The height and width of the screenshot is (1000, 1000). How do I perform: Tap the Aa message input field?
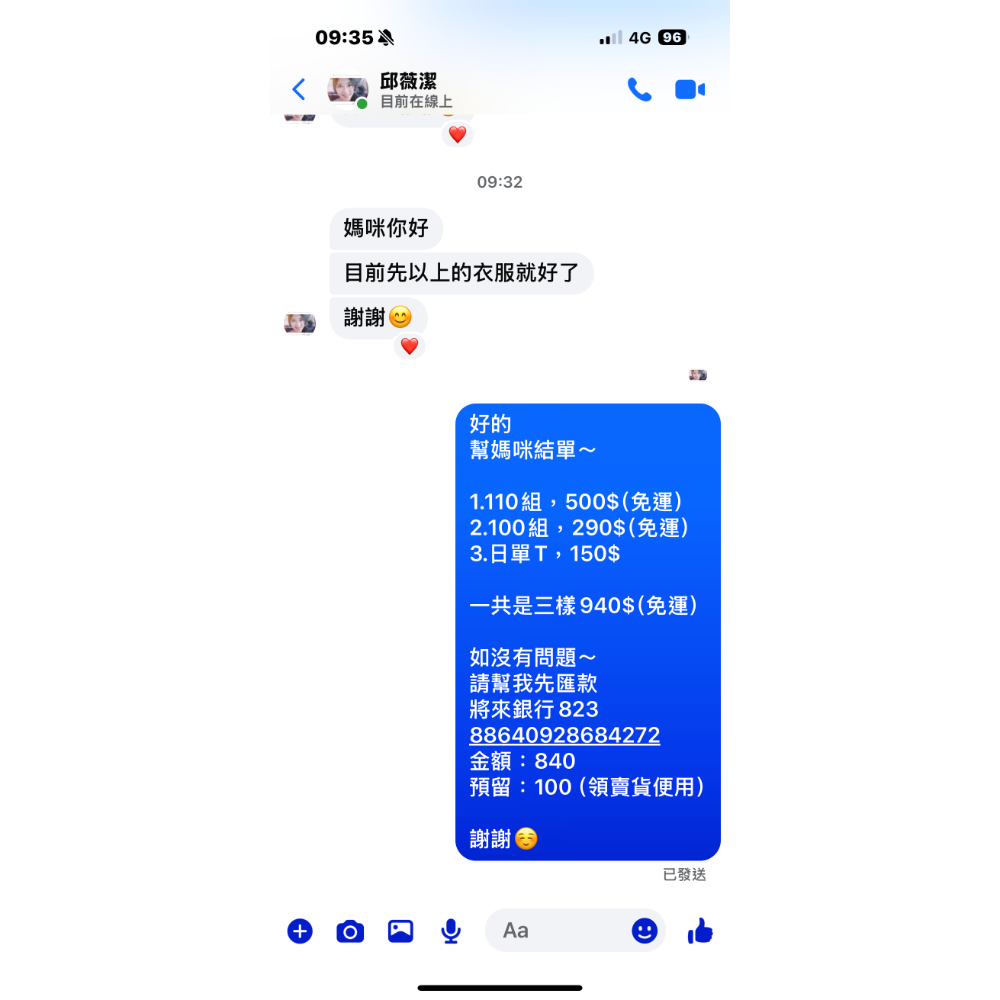coord(560,931)
